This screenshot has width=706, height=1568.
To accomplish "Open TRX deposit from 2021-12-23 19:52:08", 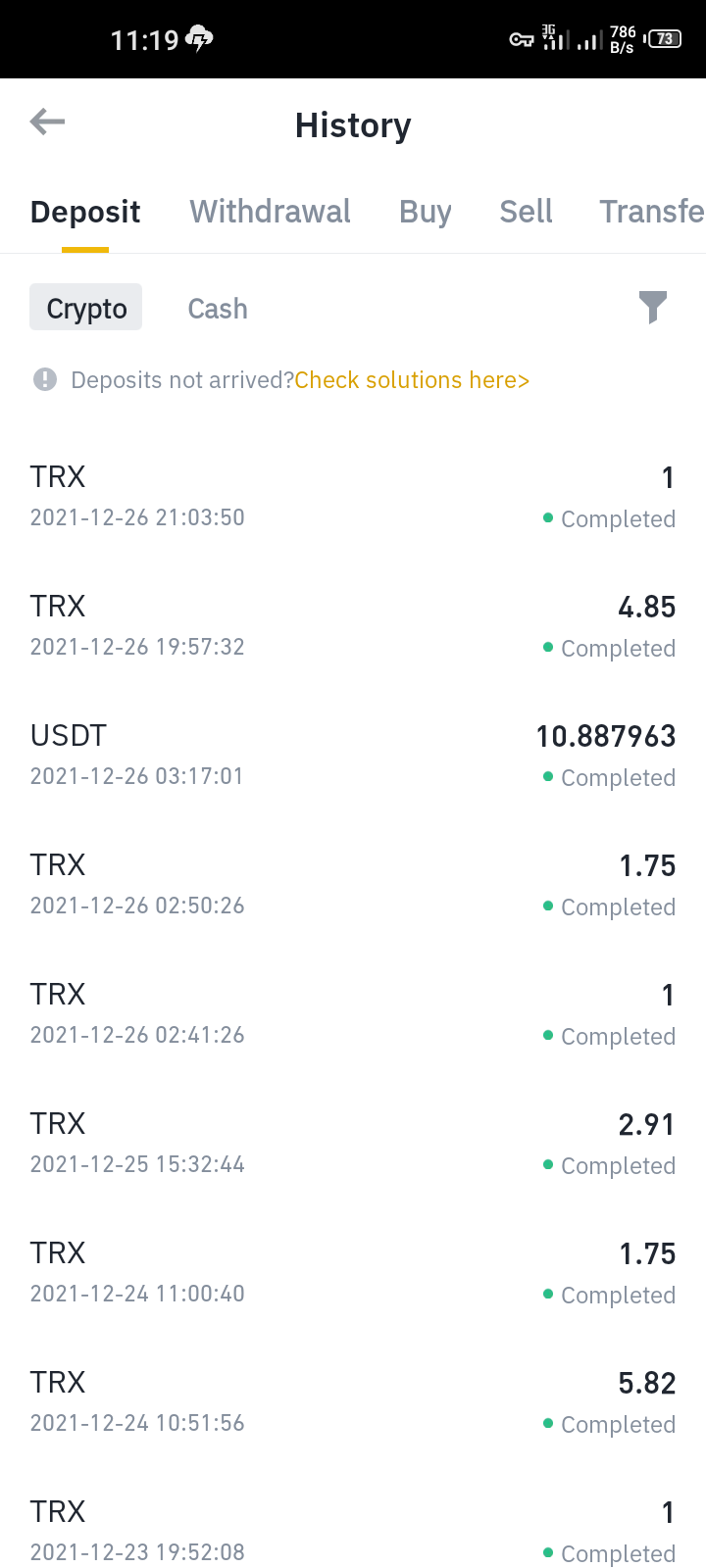I will point(353,1529).
